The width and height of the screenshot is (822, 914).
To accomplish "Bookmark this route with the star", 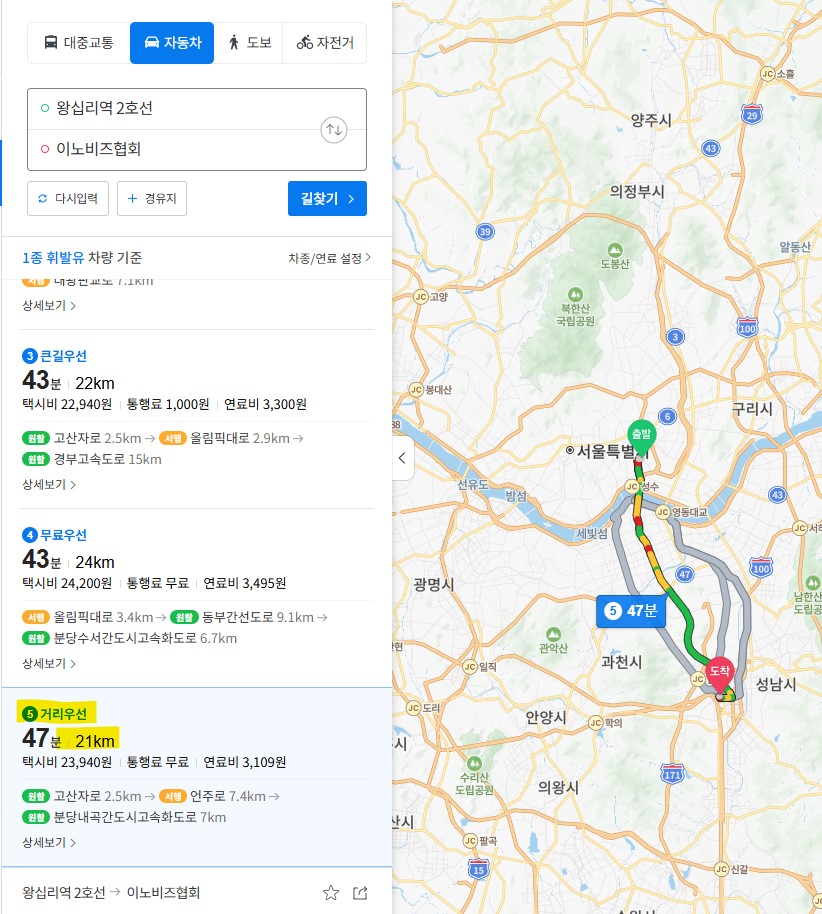I will coord(331,892).
